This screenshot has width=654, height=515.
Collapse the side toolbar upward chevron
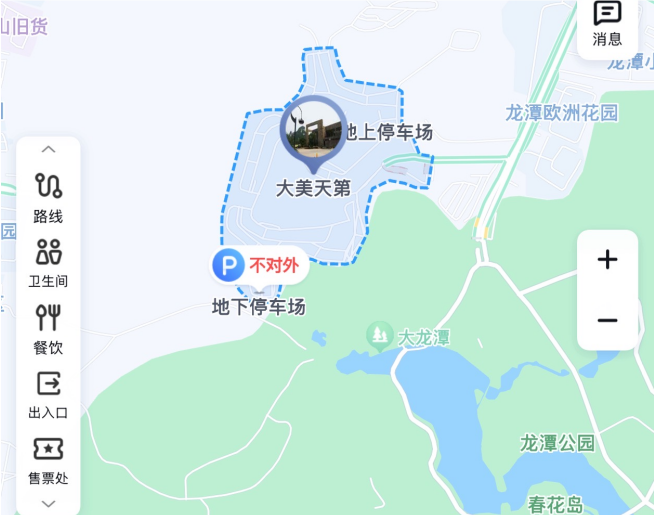click(x=48, y=150)
